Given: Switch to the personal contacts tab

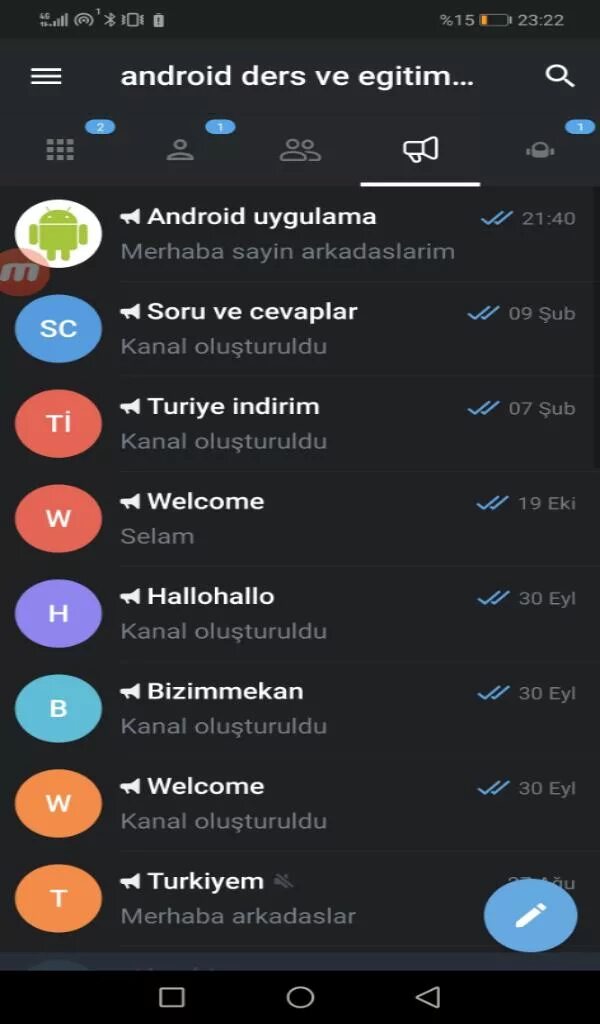Looking at the screenshot, I should click(180, 150).
